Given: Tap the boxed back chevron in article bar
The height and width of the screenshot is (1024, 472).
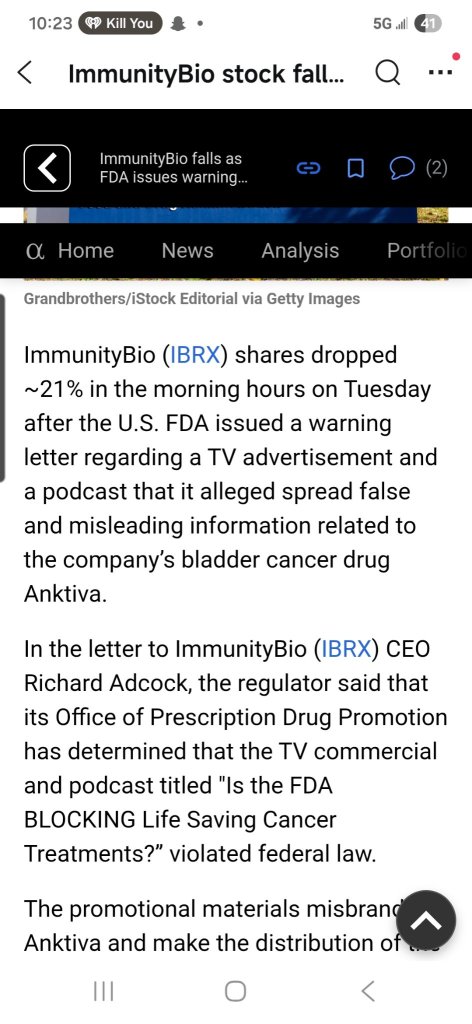Looking at the screenshot, I should click(47, 168).
